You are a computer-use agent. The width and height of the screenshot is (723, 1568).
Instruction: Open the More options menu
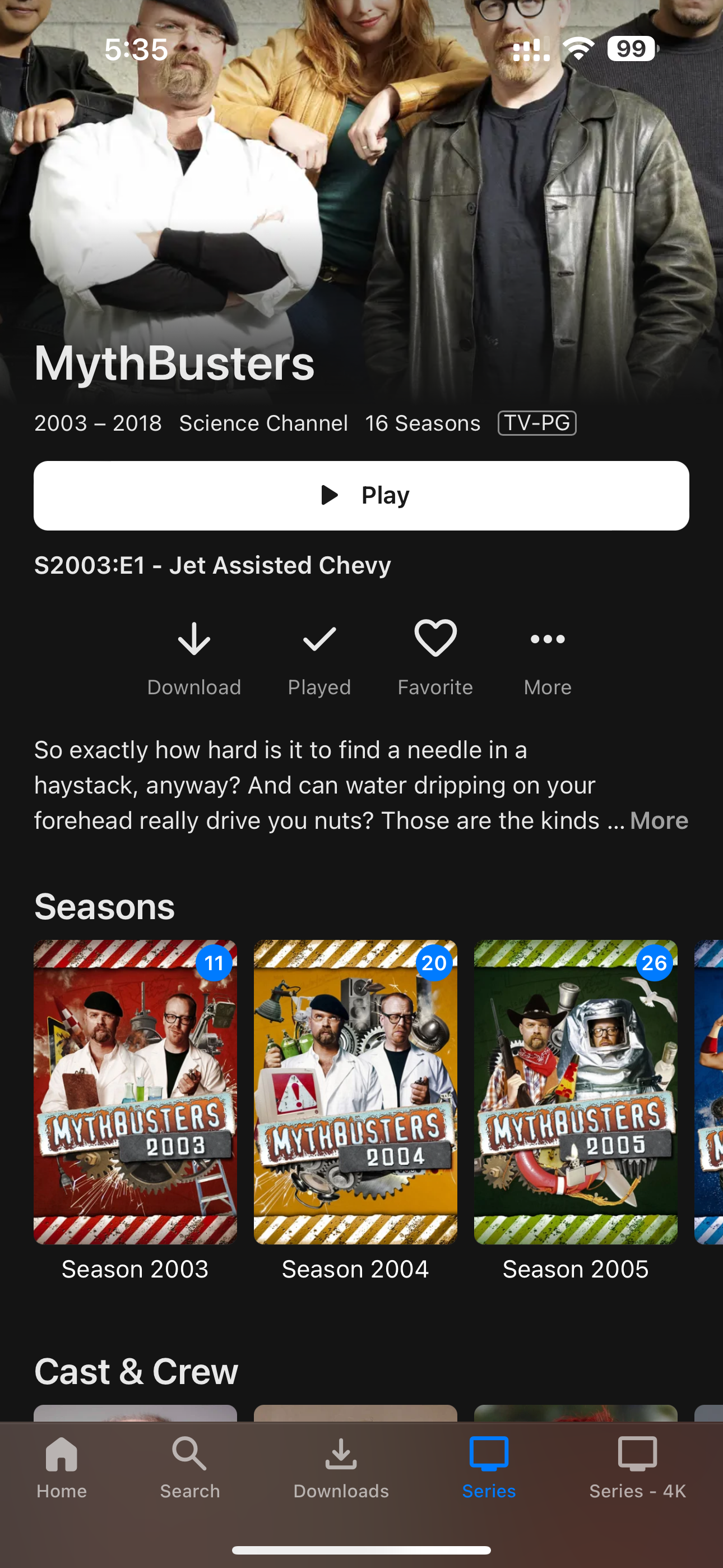coord(547,657)
